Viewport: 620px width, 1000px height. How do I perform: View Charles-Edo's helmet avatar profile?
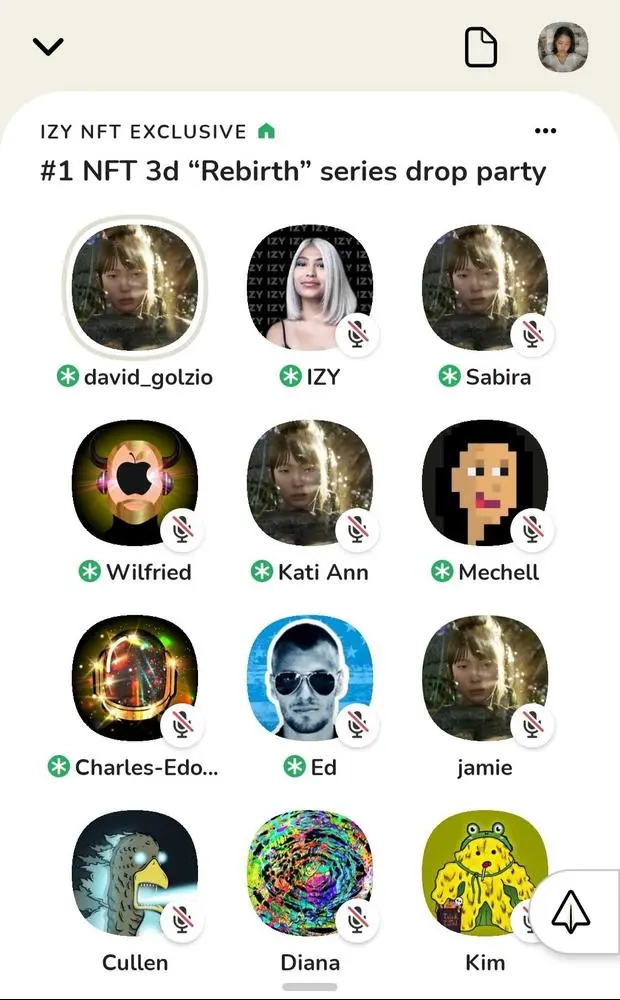(x=135, y=677)
